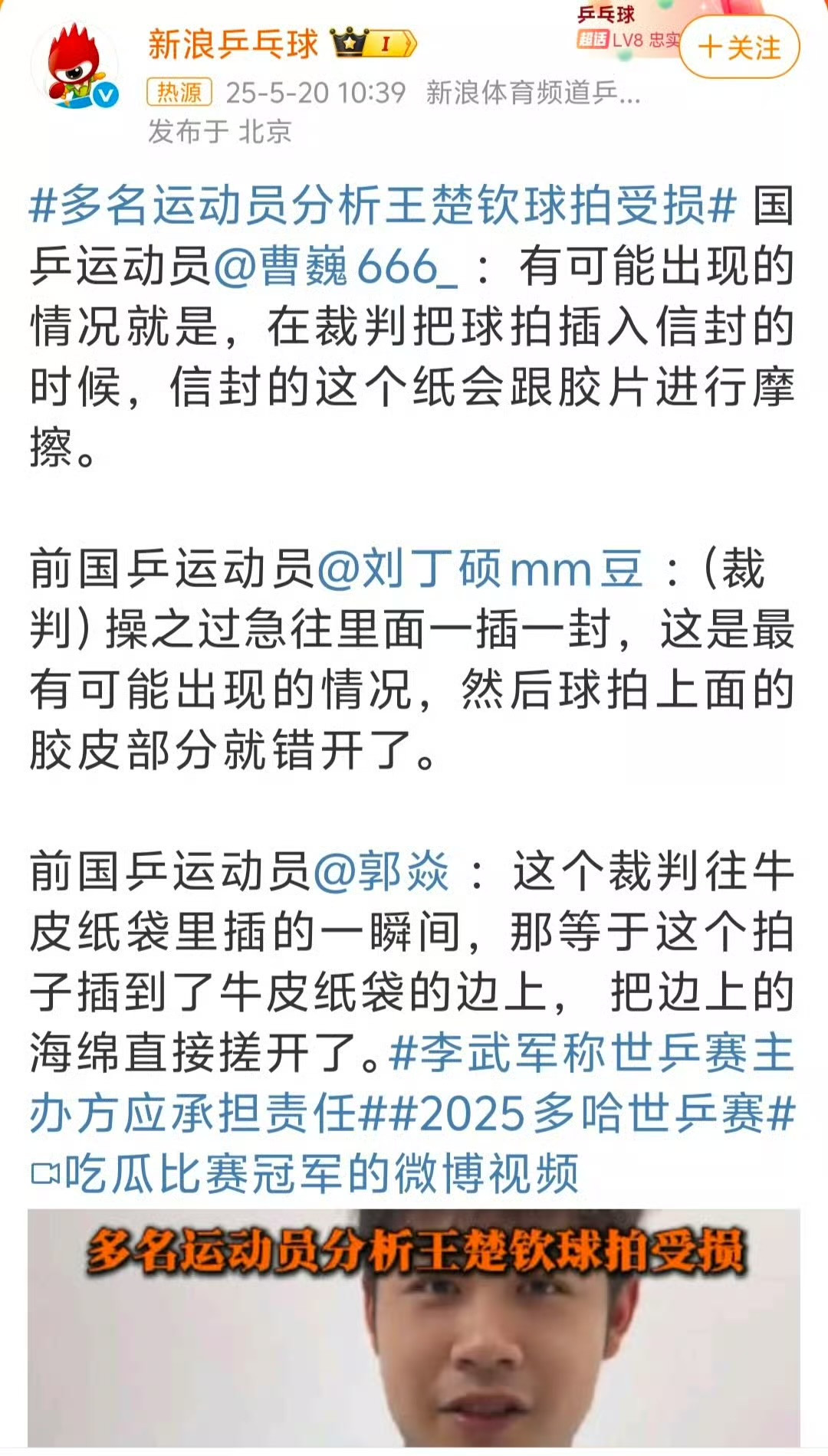Viewport: 828px width, 1456px height.
Task: Open the mention @郭焱
Action: coord(381,871)
